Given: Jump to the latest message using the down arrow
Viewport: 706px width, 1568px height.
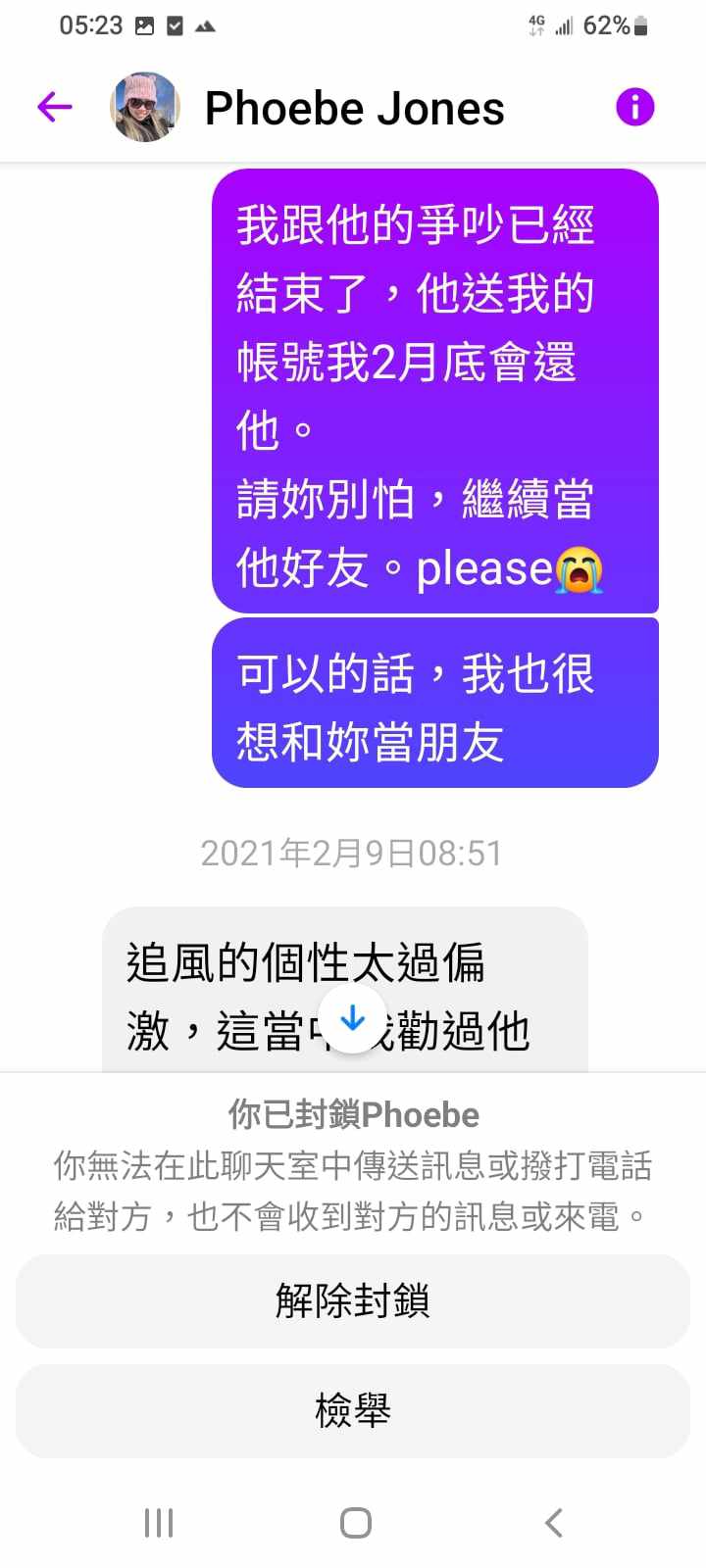Looking at the screenshot, I should pos(352,1020).
